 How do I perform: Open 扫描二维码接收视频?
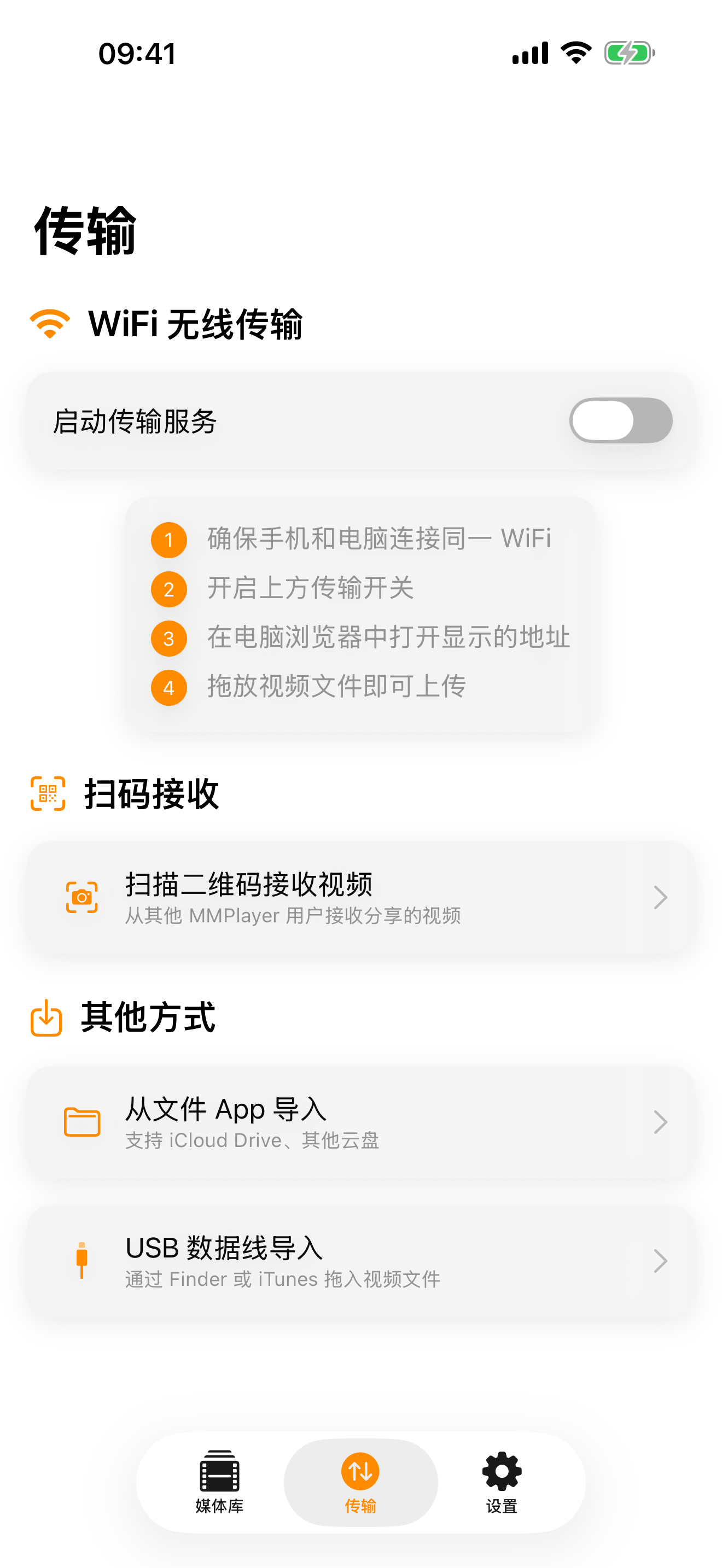(x=360, y=897)
